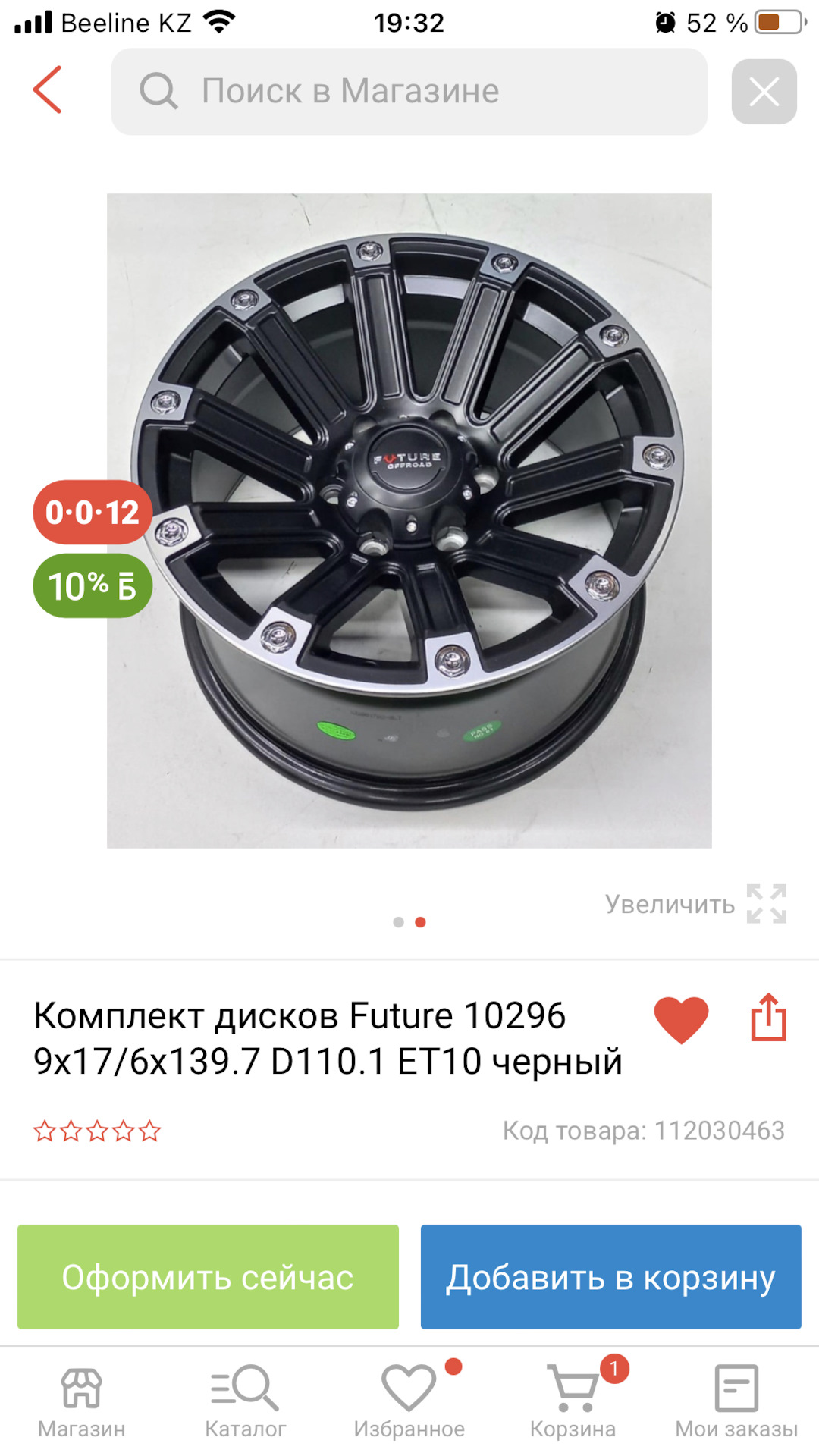Open the five-star product rating
Viewport: 819px width, 1456px height.
(97, 1131)
